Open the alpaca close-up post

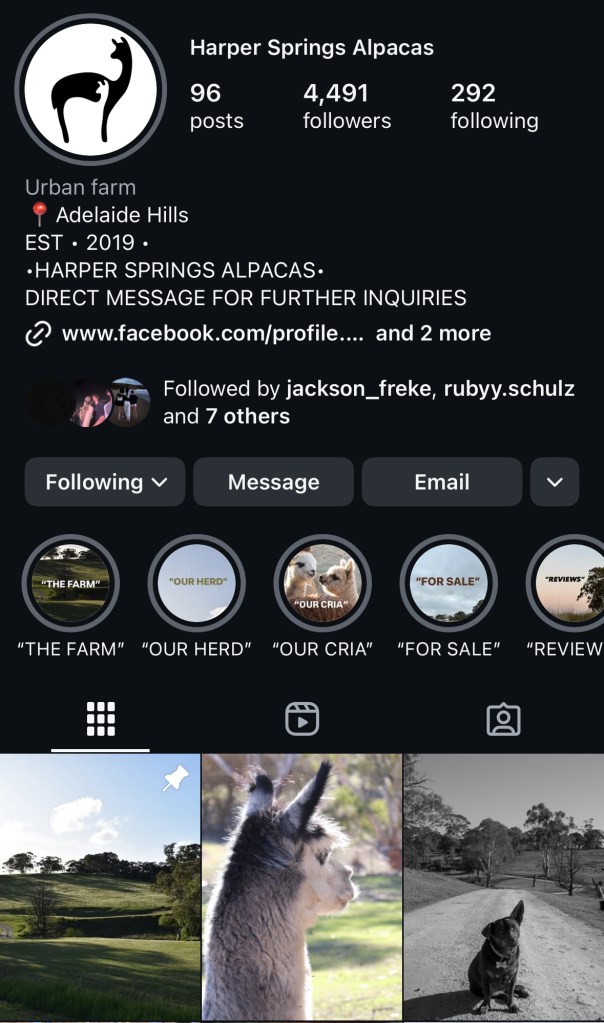(x=302, y=888)
